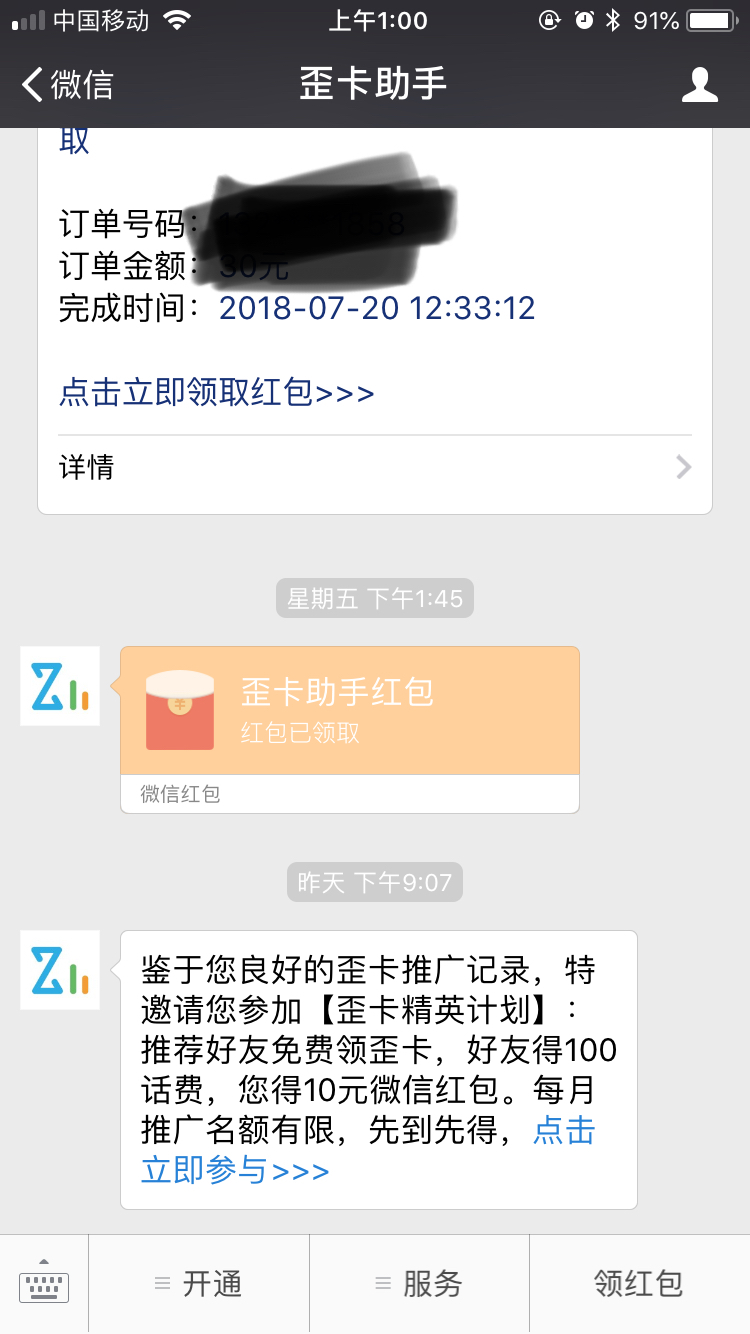This screenshot has width=750, height=1334.
Task: Open the 服务 menu at the bottom
Action: click(420, 1285)
